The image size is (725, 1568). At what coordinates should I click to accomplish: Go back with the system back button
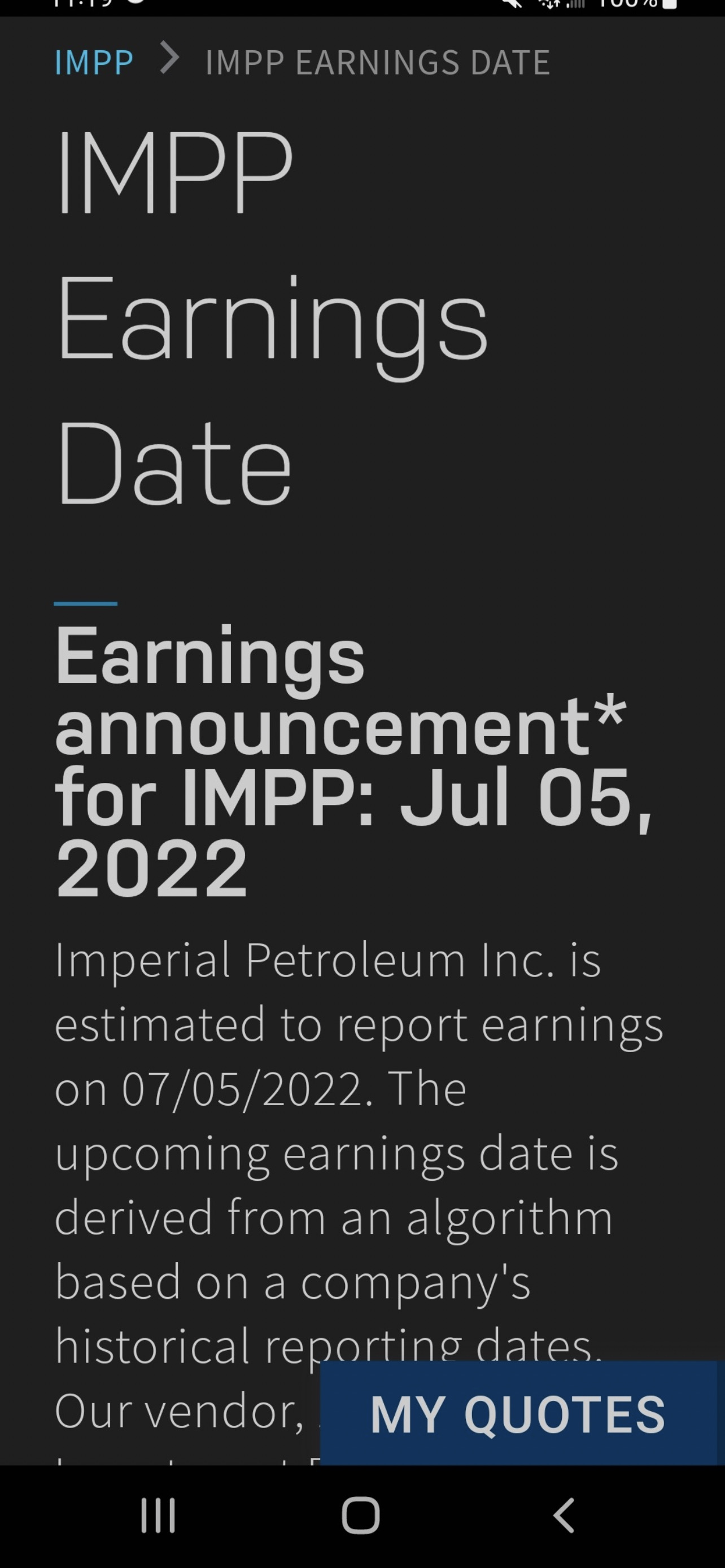[x=564, y=1515]
